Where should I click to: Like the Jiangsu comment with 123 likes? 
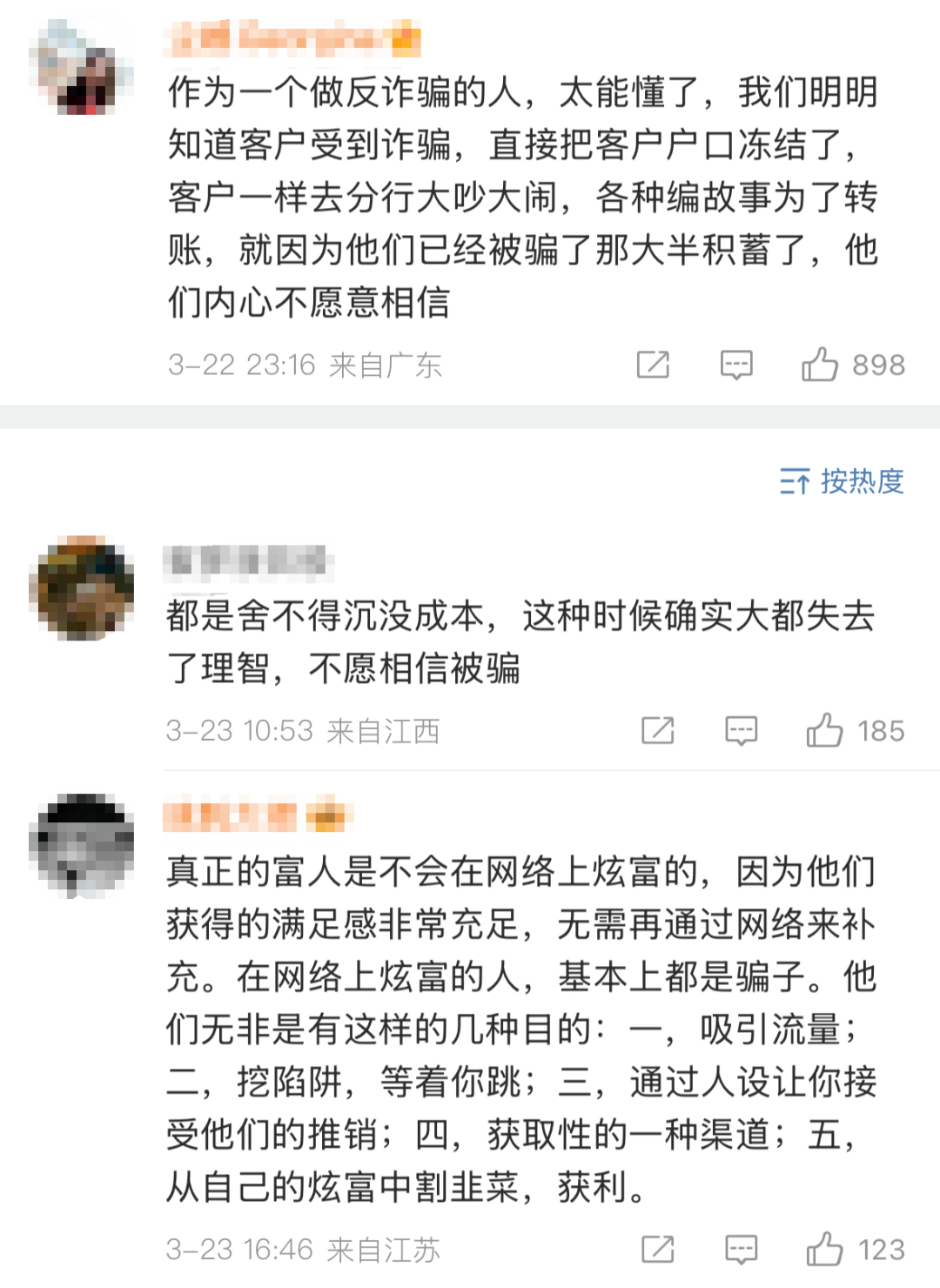tap(824, 1250)
